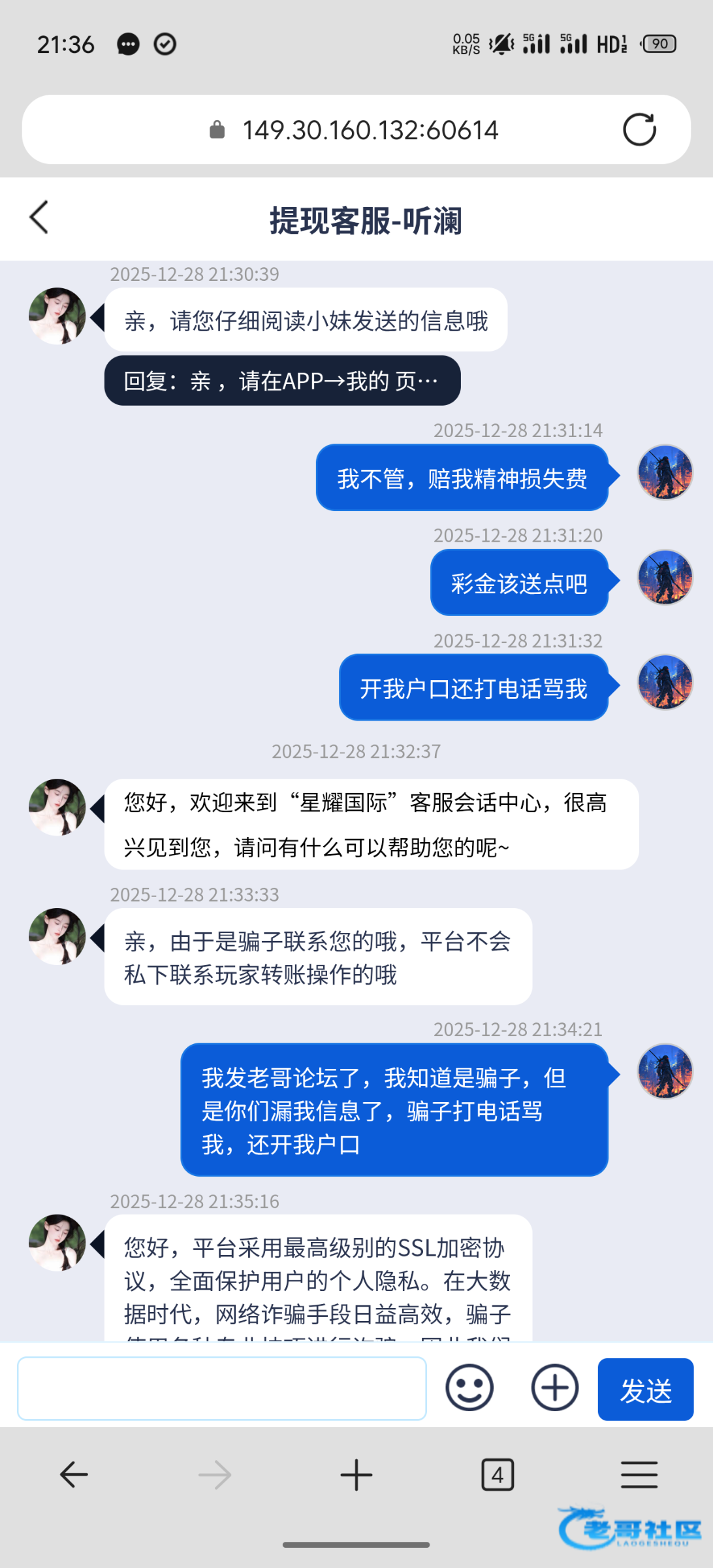713x1568 pixels.
Task: Tap the 149.30.160.132:60614 address bar
Action: tap(370, 130)
